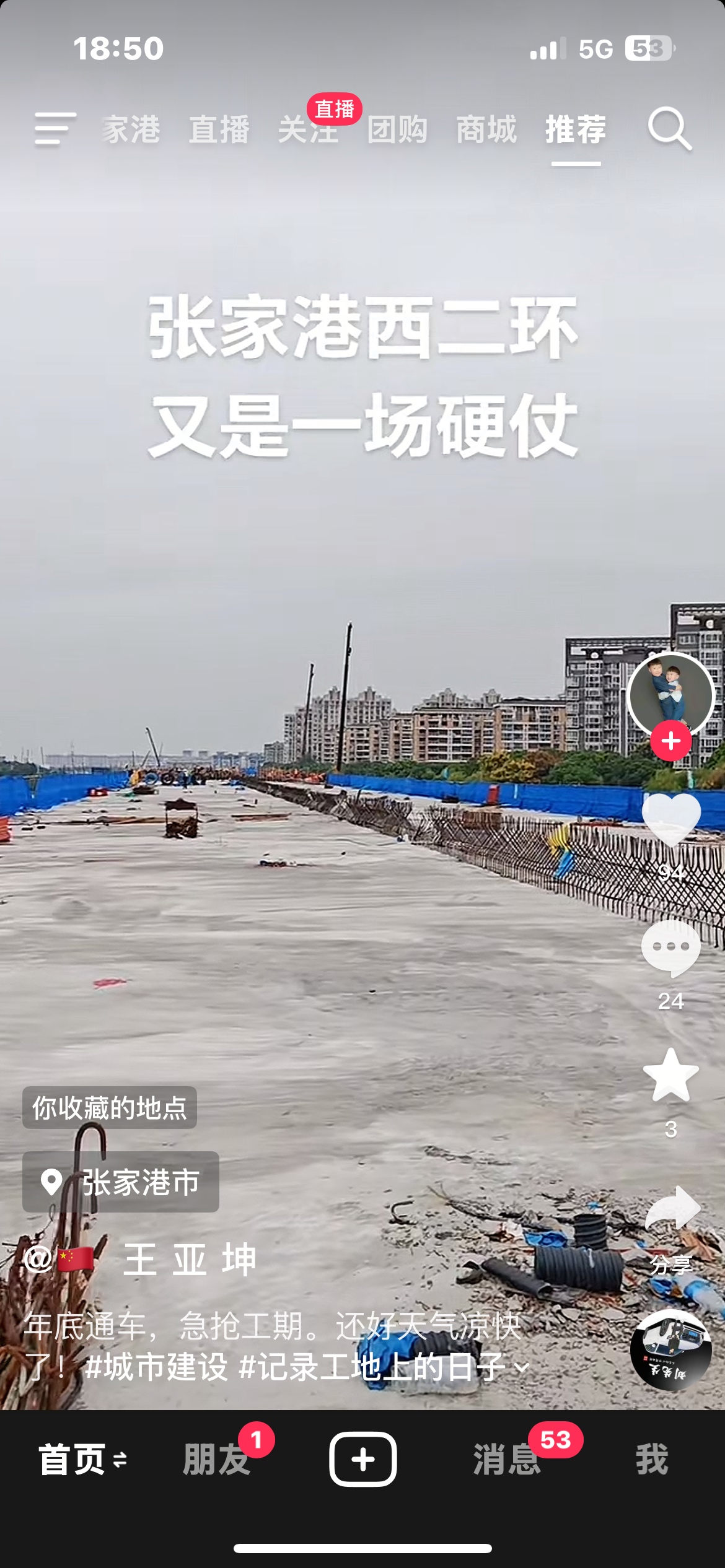This screenshot has width=725, height=1568.
Task: Switch to the 直播 top tab
Action: click(x=219, y=129)
